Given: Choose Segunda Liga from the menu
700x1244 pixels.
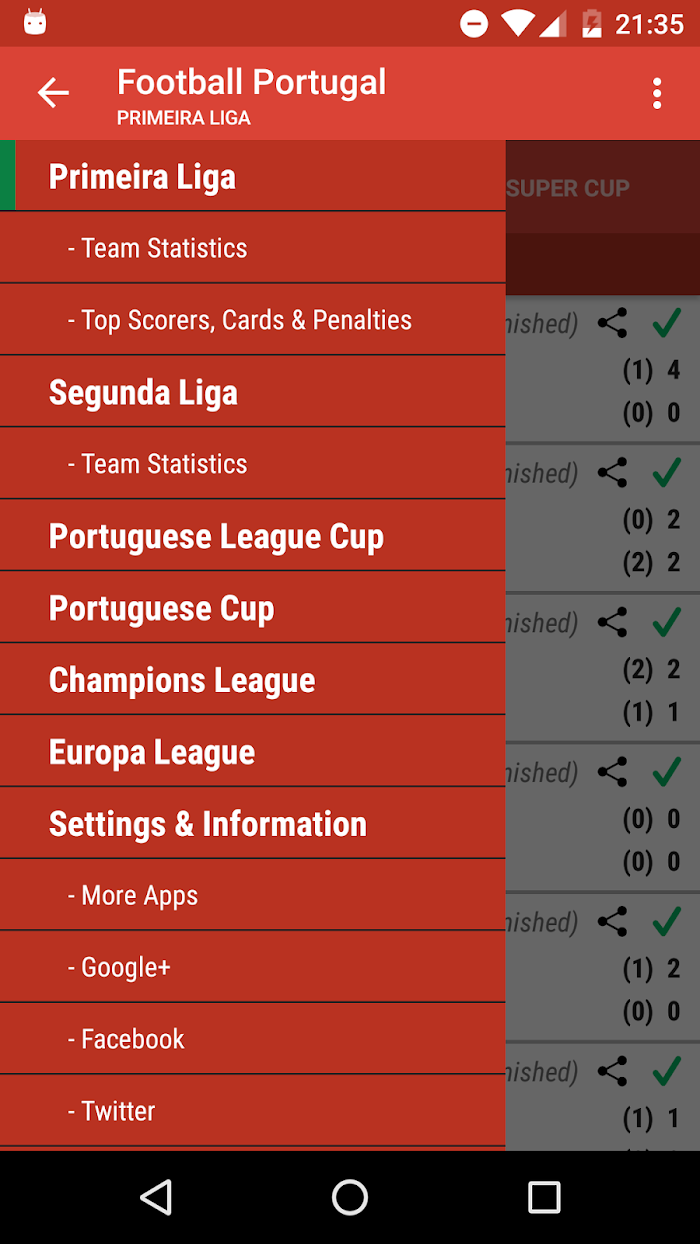Looking at the screenshot, I should pyautogui.click(x=143, y=393).
